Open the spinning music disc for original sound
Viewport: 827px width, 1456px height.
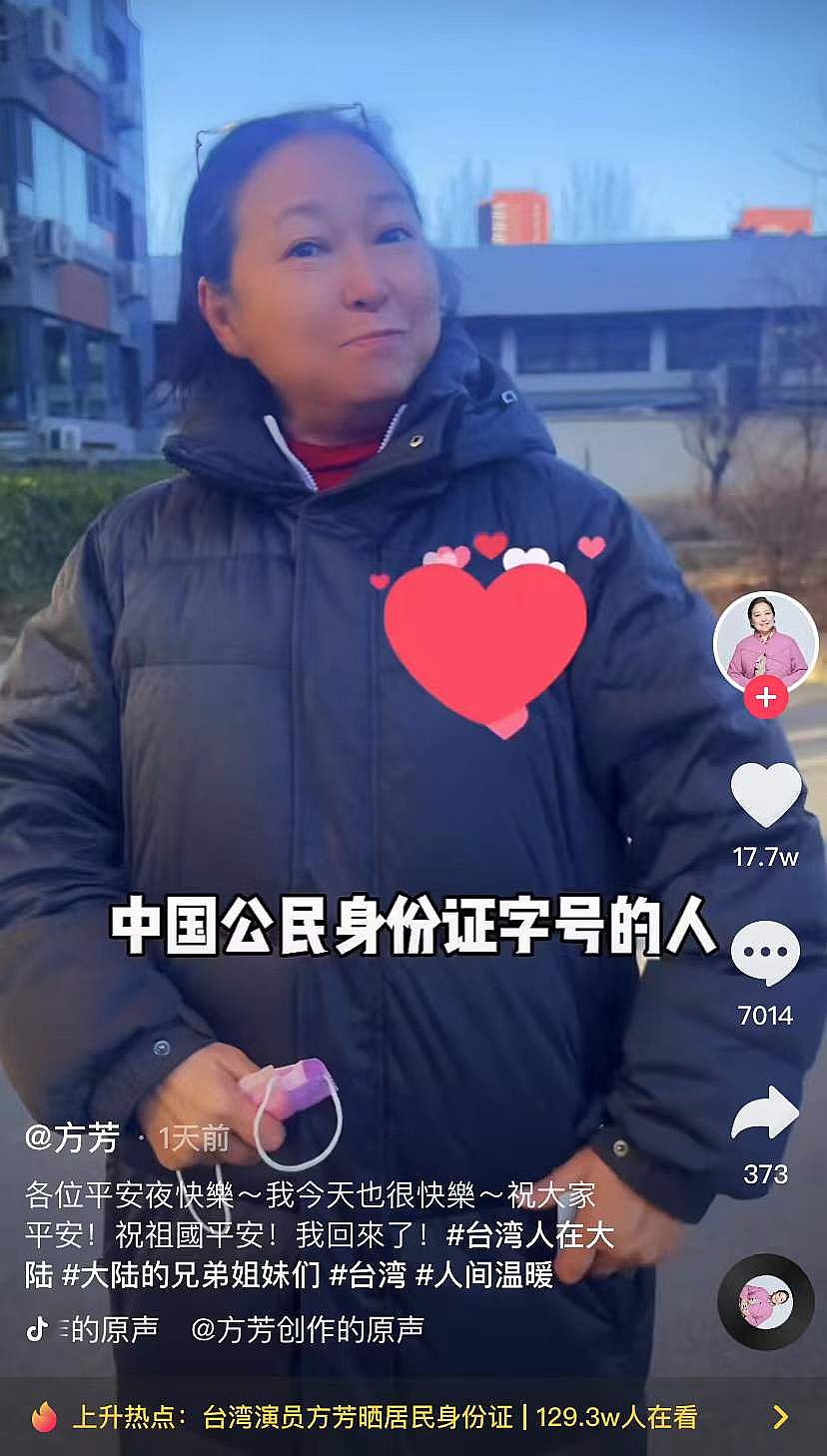tap(766, 1302)
